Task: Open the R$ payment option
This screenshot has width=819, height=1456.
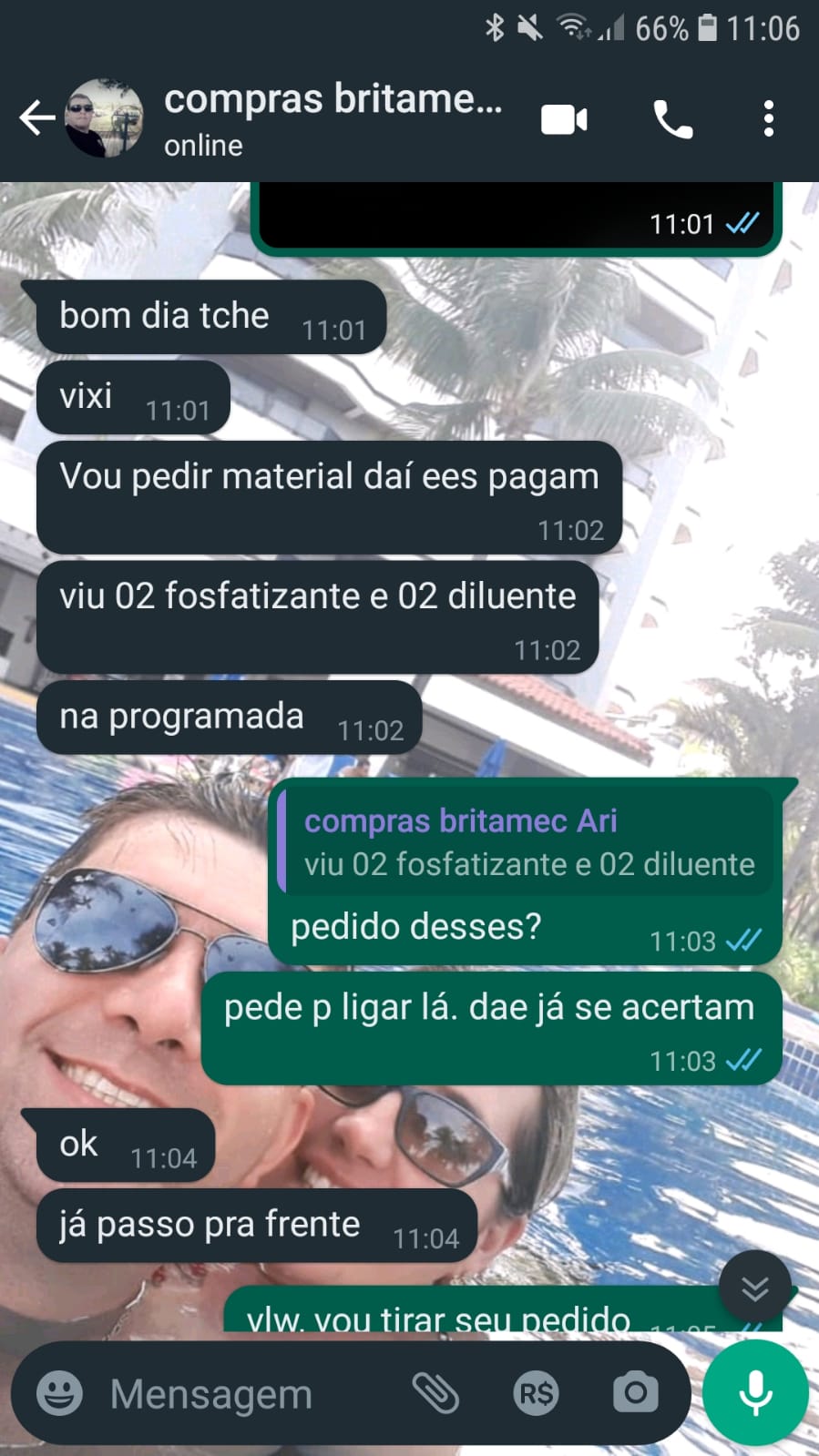Action: tap(536, 1393)
